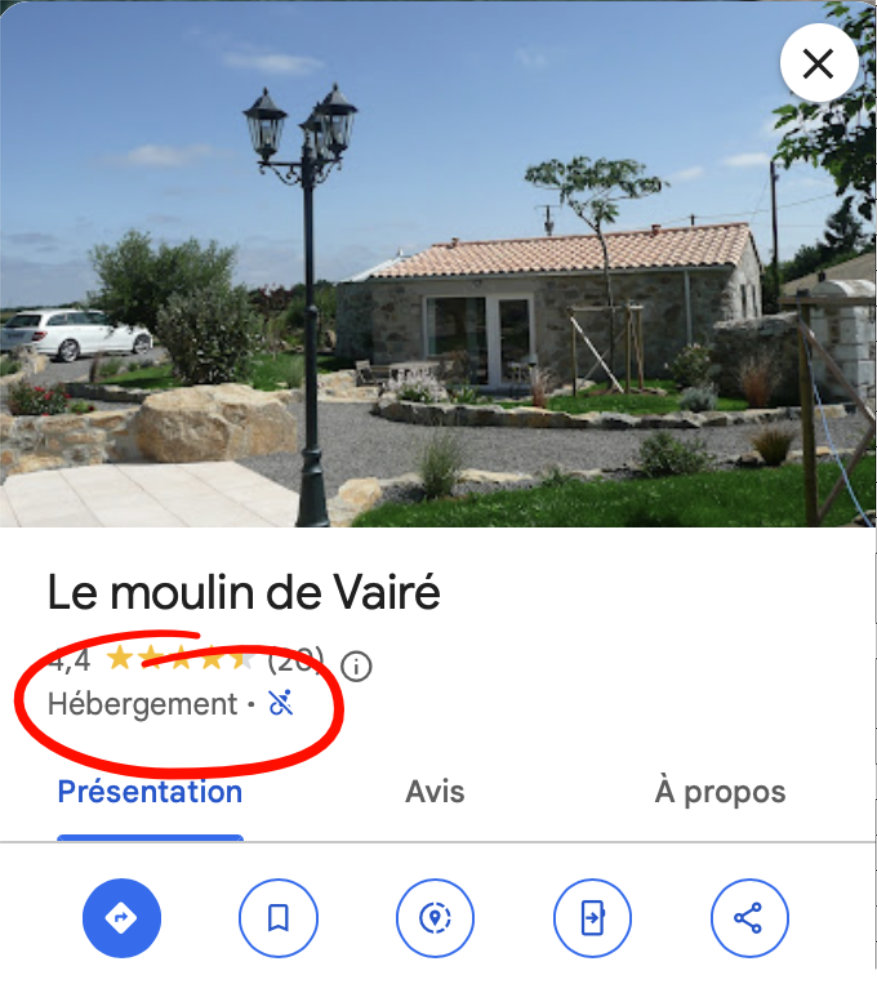The height and width of the screenshot is (981, 877).
Task: Send this place to your phone
Action: (x=592, y=918)
